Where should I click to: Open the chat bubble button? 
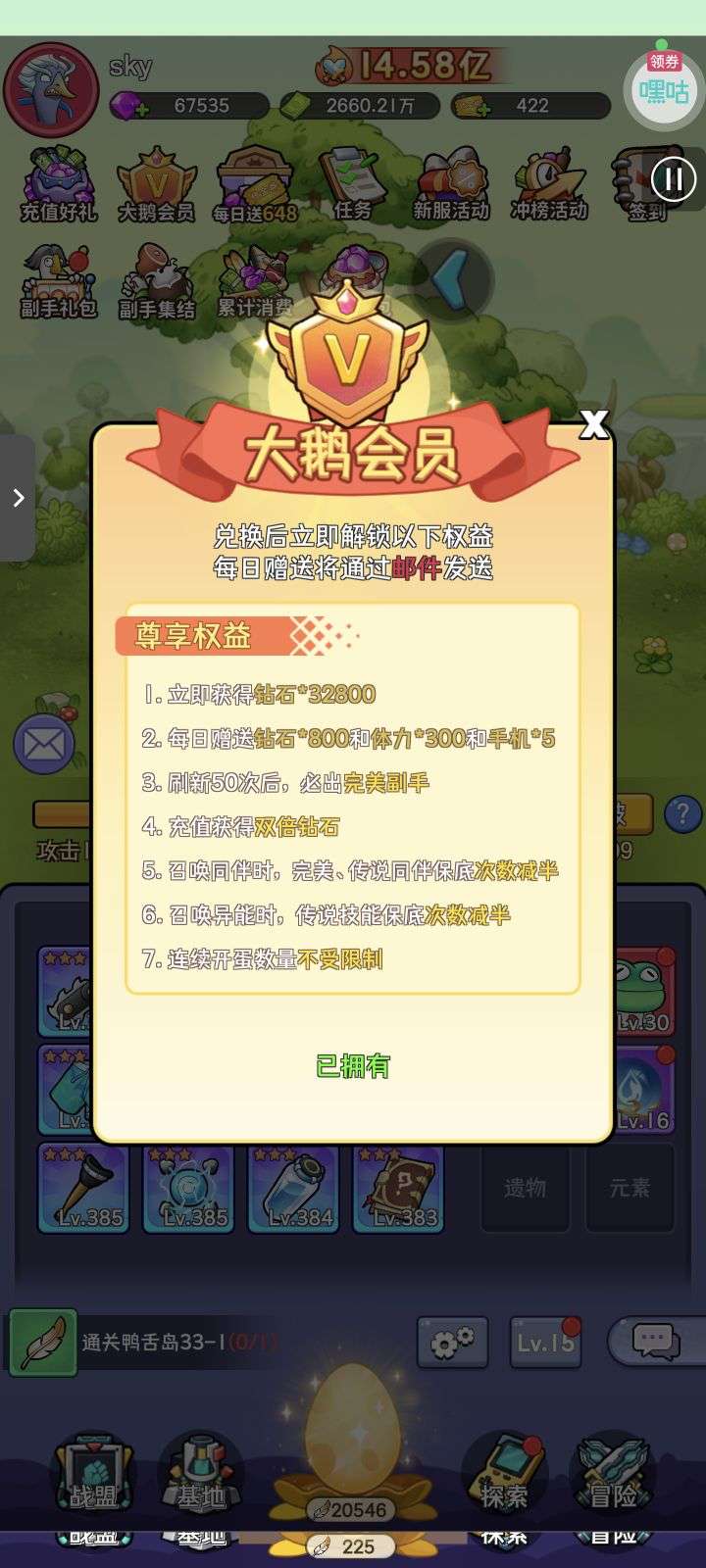click(656, 1341)
